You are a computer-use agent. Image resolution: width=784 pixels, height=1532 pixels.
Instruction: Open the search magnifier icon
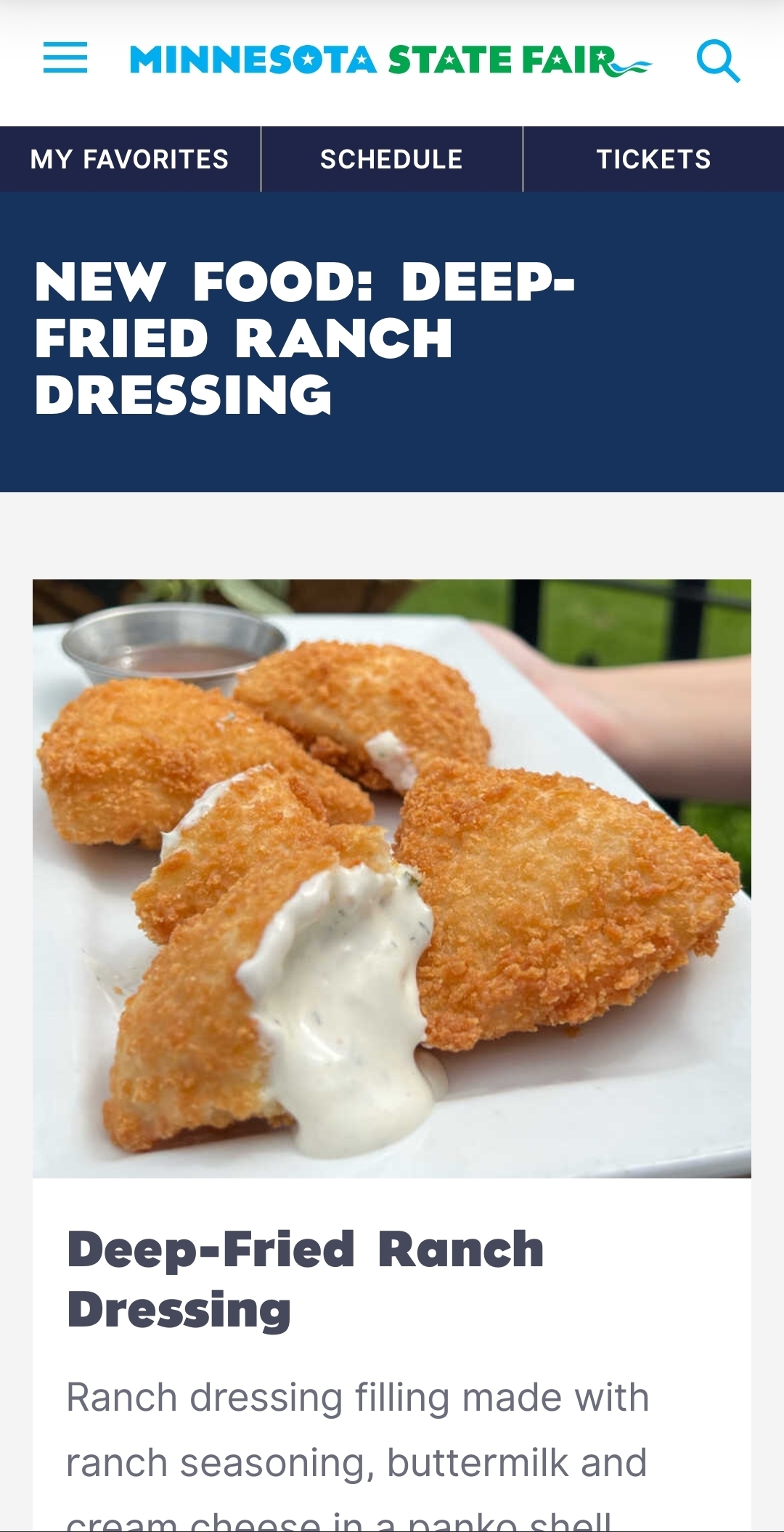point(717,61)
